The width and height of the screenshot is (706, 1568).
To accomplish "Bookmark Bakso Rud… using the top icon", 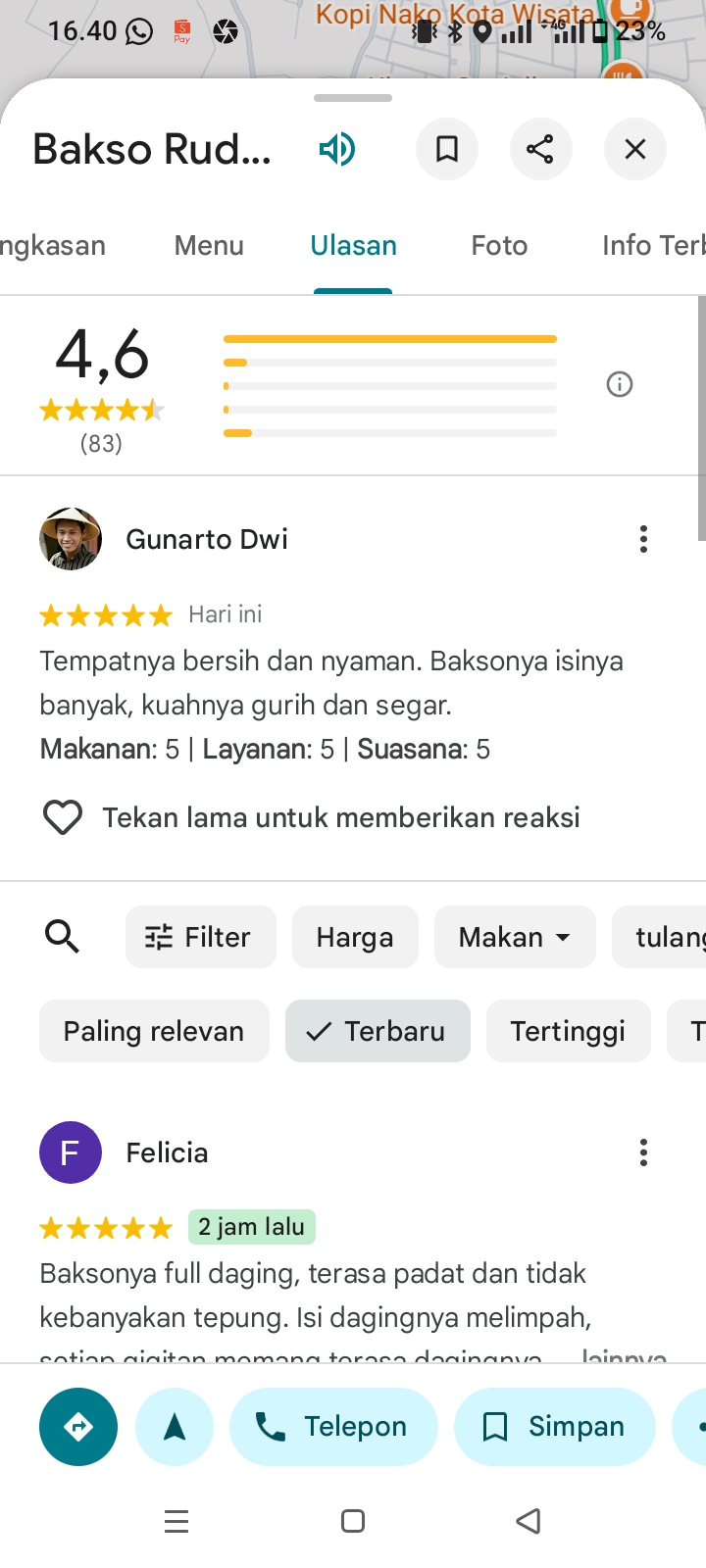I will point(447,149).
